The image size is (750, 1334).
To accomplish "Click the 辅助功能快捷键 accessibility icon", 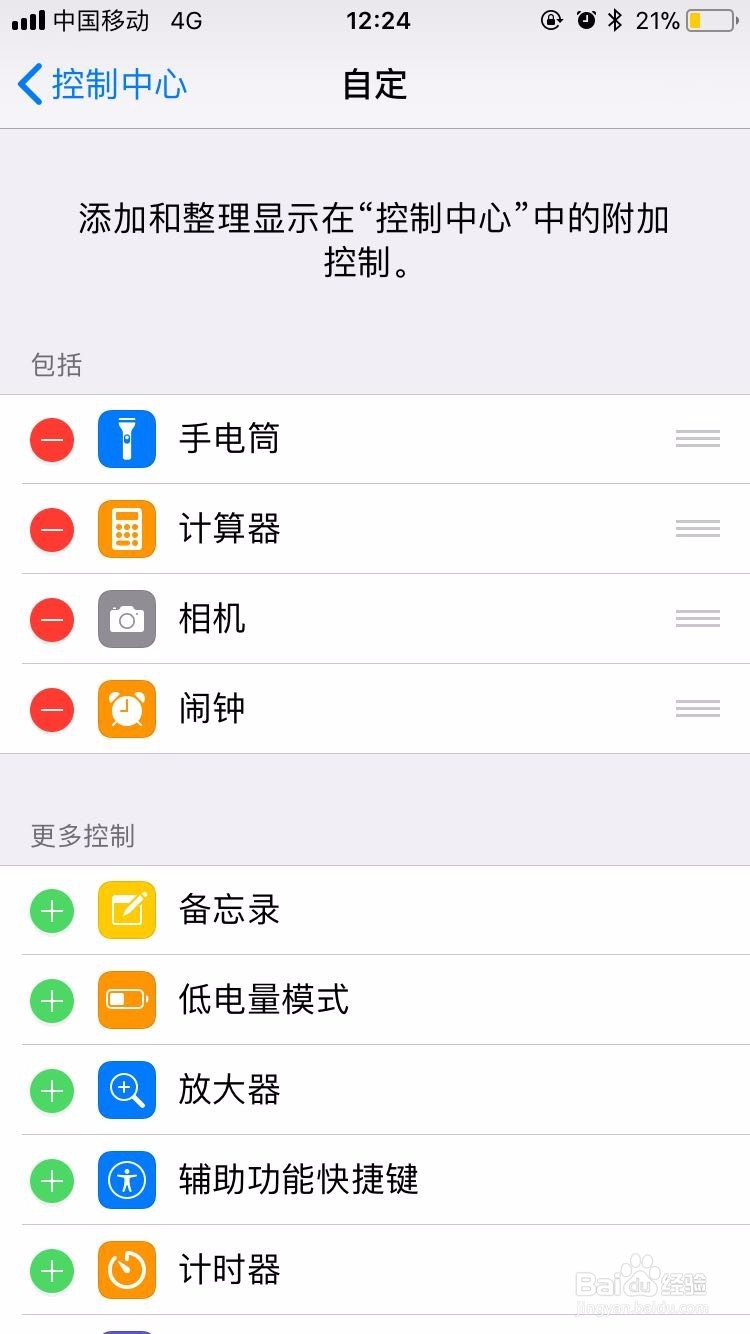I will [126, 1180].
